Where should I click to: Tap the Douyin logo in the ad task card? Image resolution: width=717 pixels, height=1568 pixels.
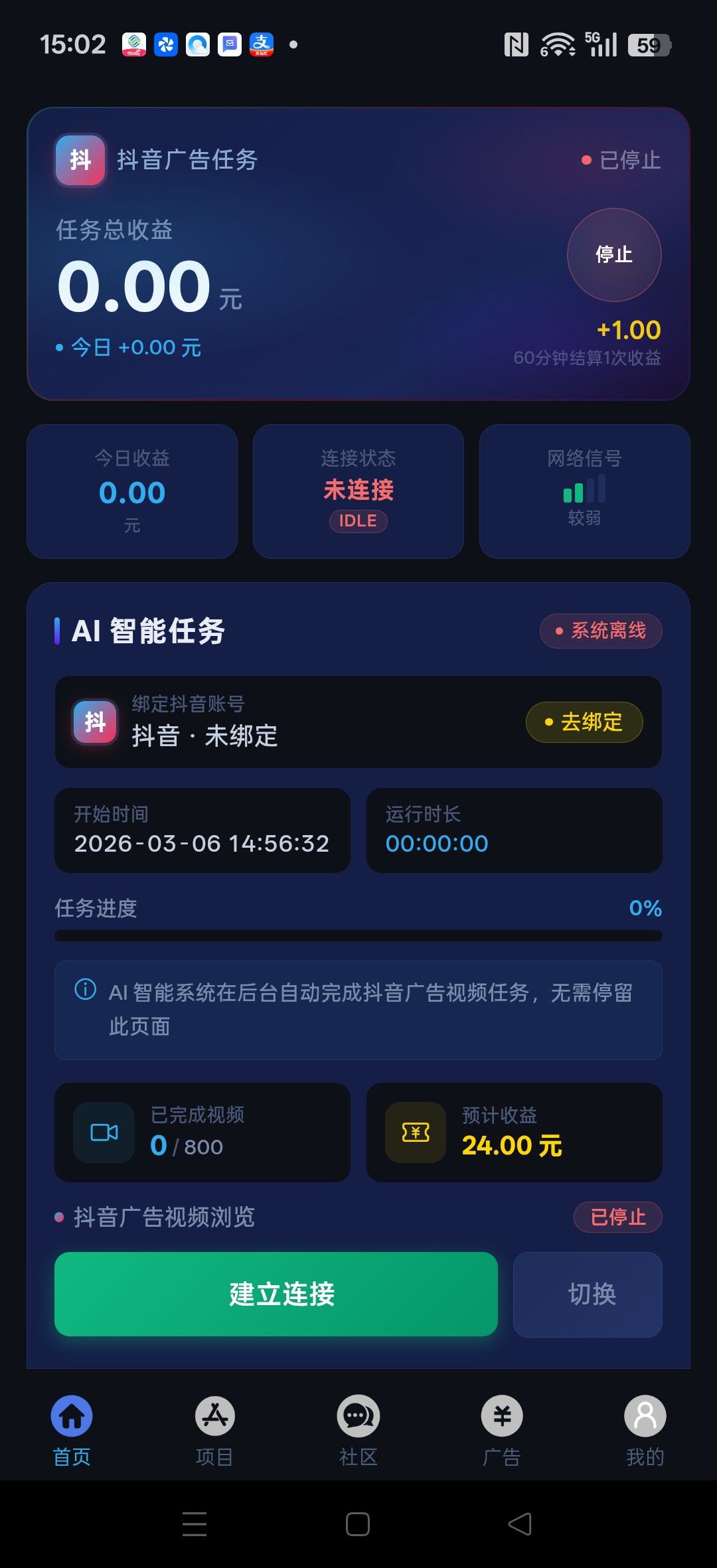pyautogui.click(x=79, y=160)
